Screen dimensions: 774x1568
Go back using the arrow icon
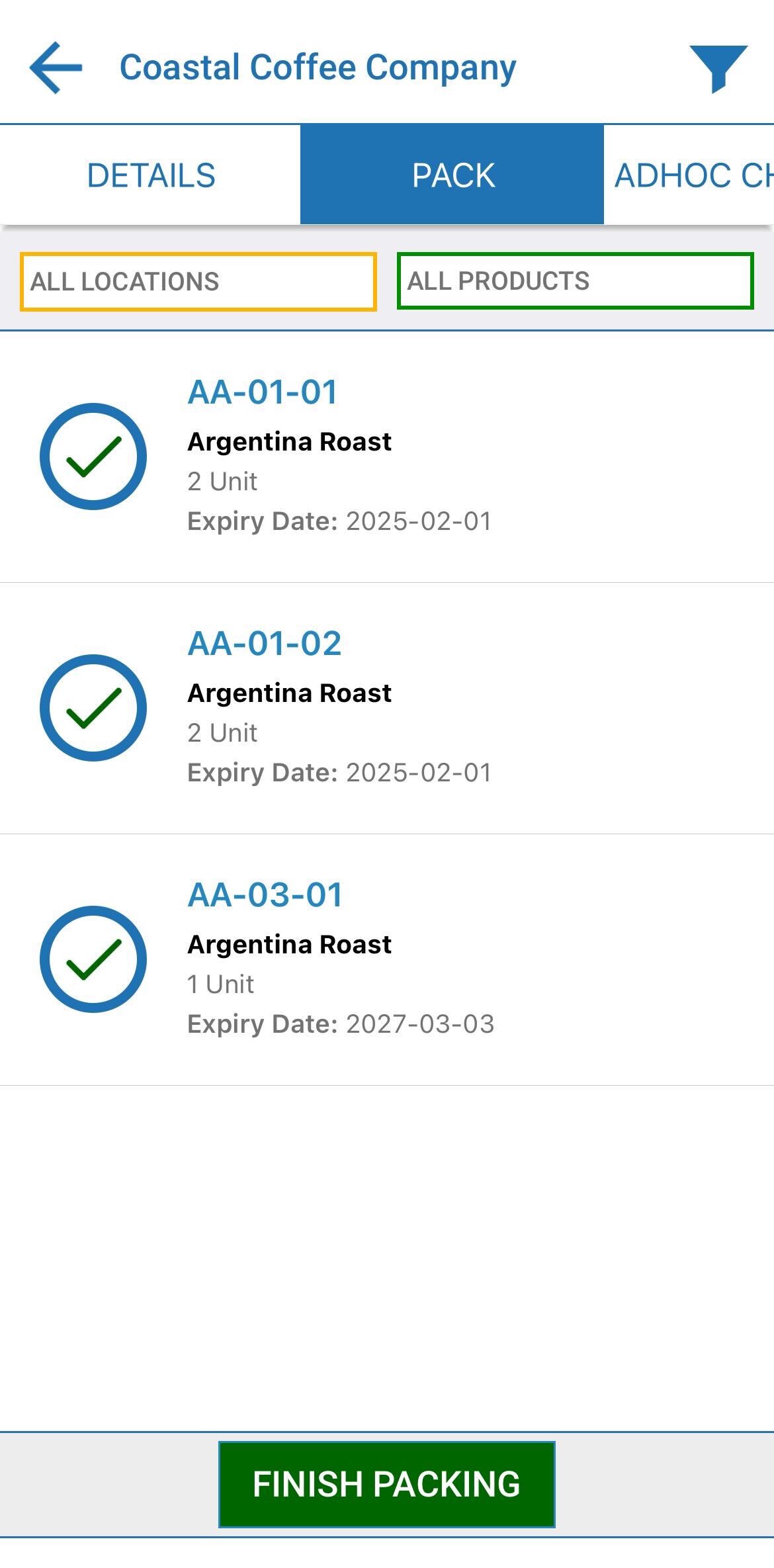tap(56, 67)
